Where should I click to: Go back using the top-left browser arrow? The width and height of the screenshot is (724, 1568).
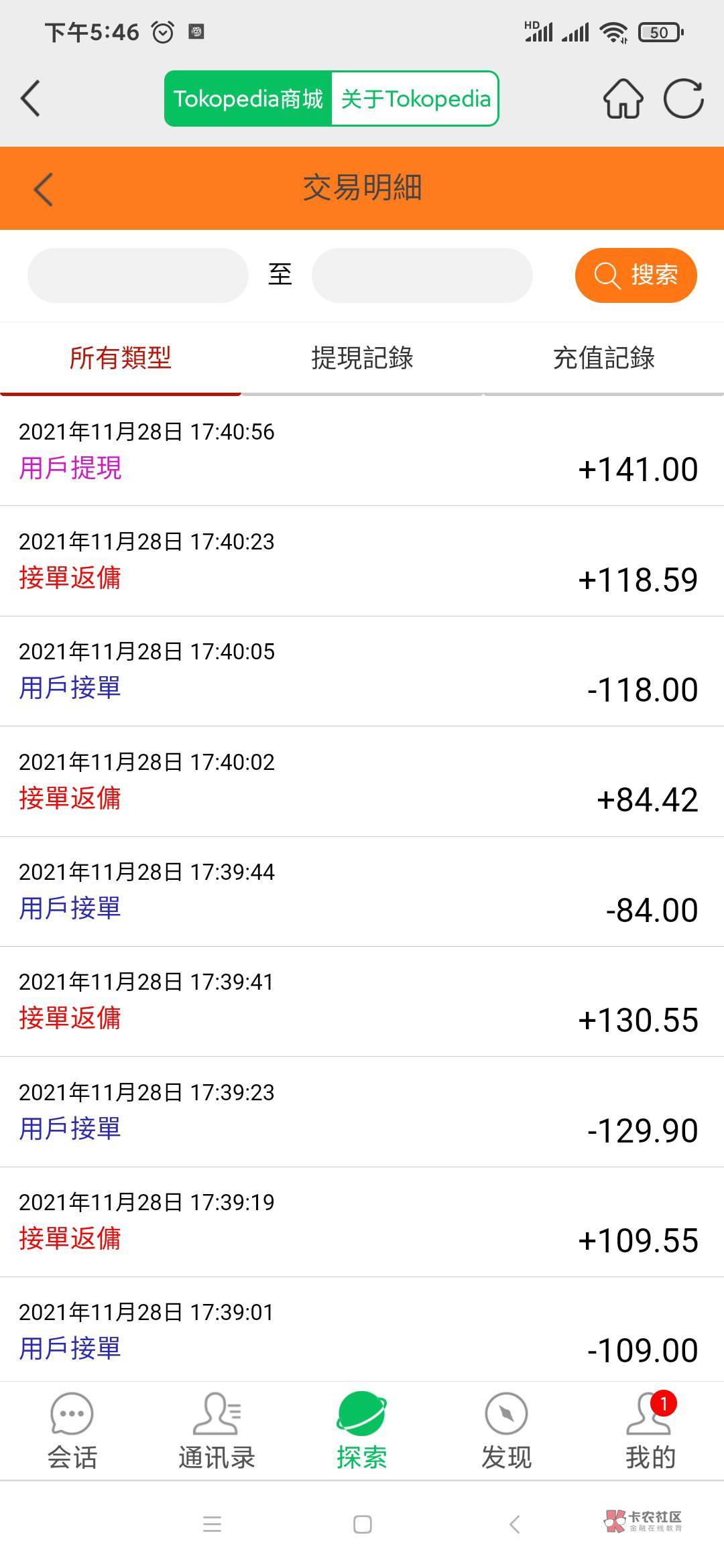(x=31, y=99)
